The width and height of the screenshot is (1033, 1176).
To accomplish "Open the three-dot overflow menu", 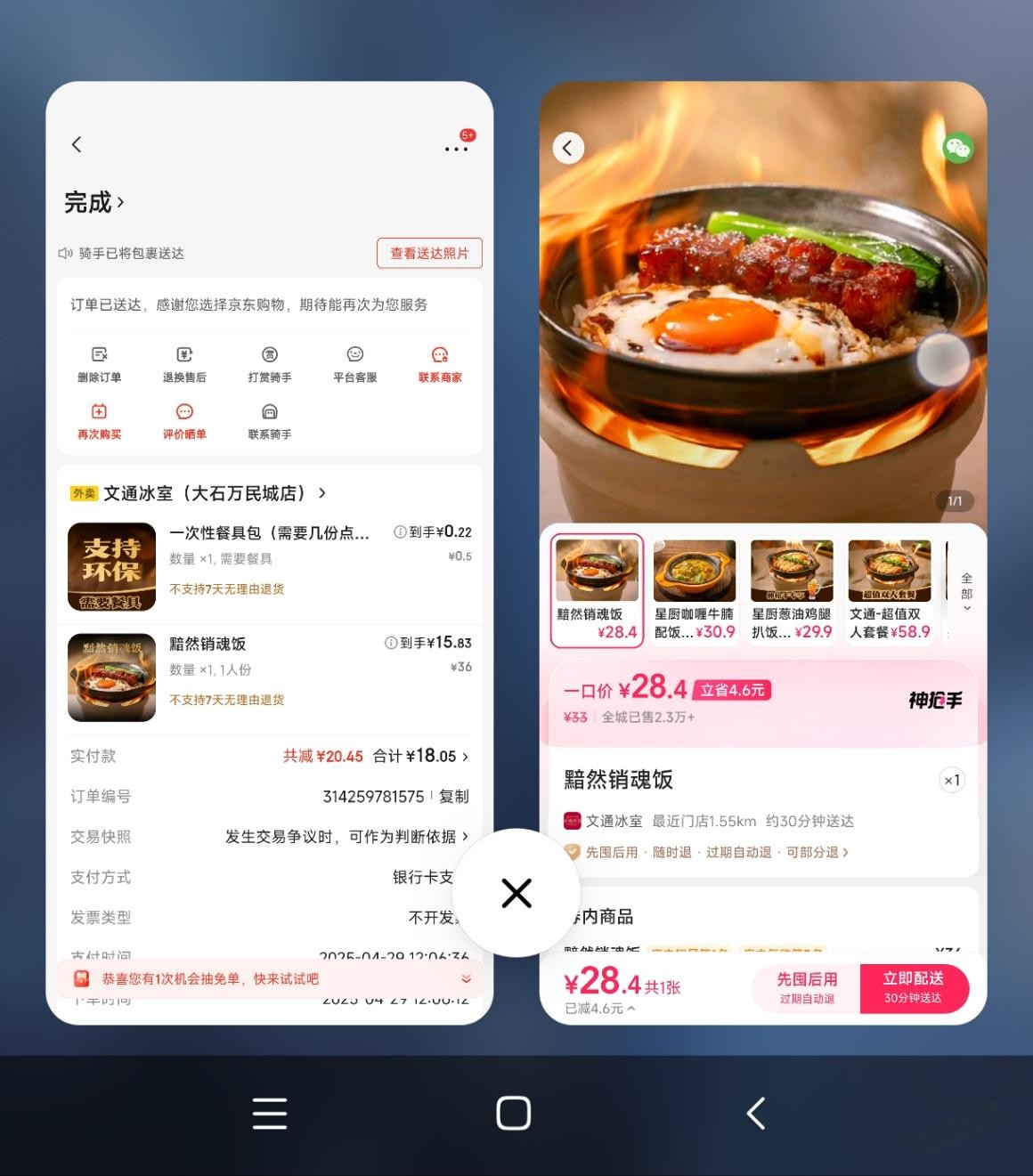I will tap(456, 149).
